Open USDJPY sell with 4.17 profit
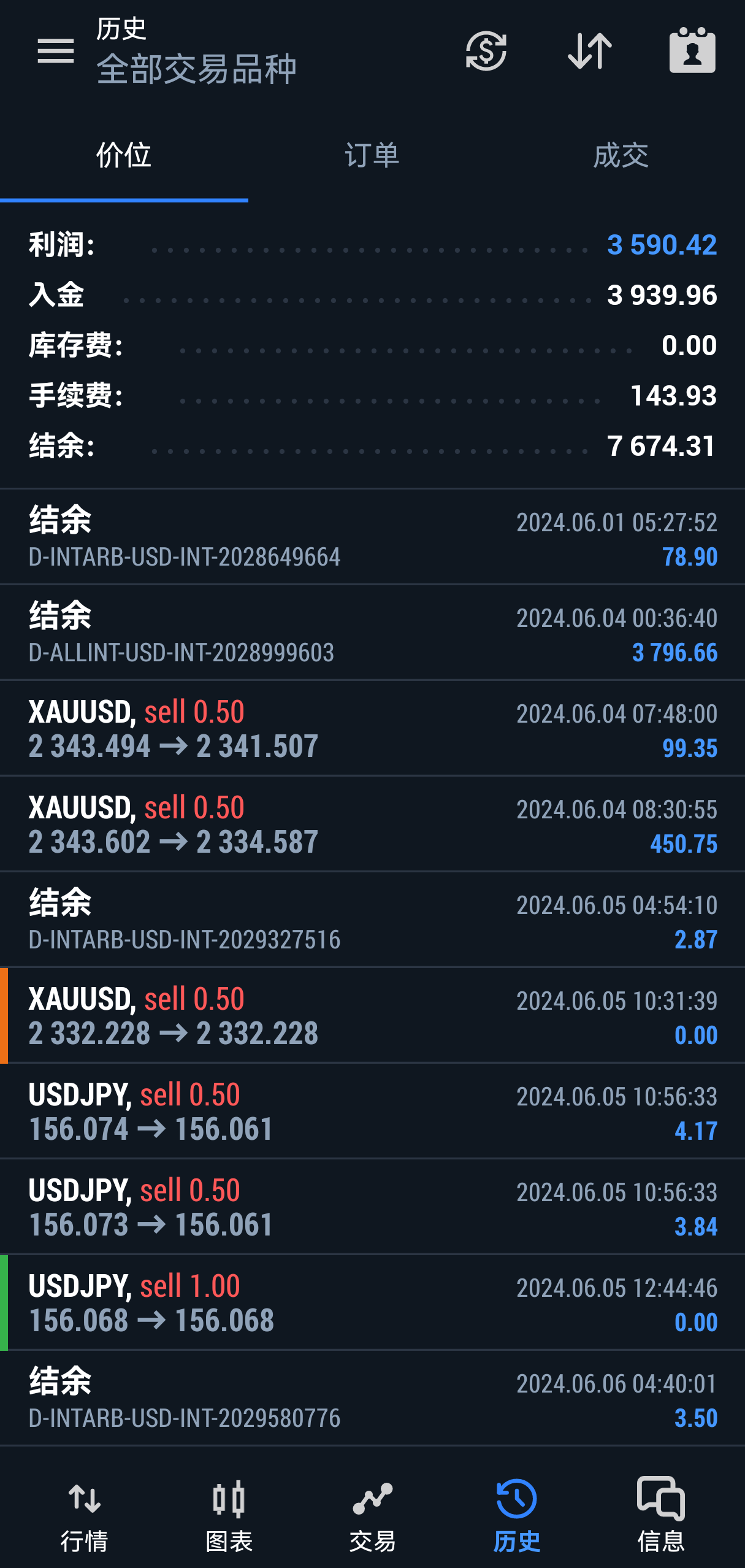Image resolution: width=745 pixels, height=1568 pixels. (372, 1111)
